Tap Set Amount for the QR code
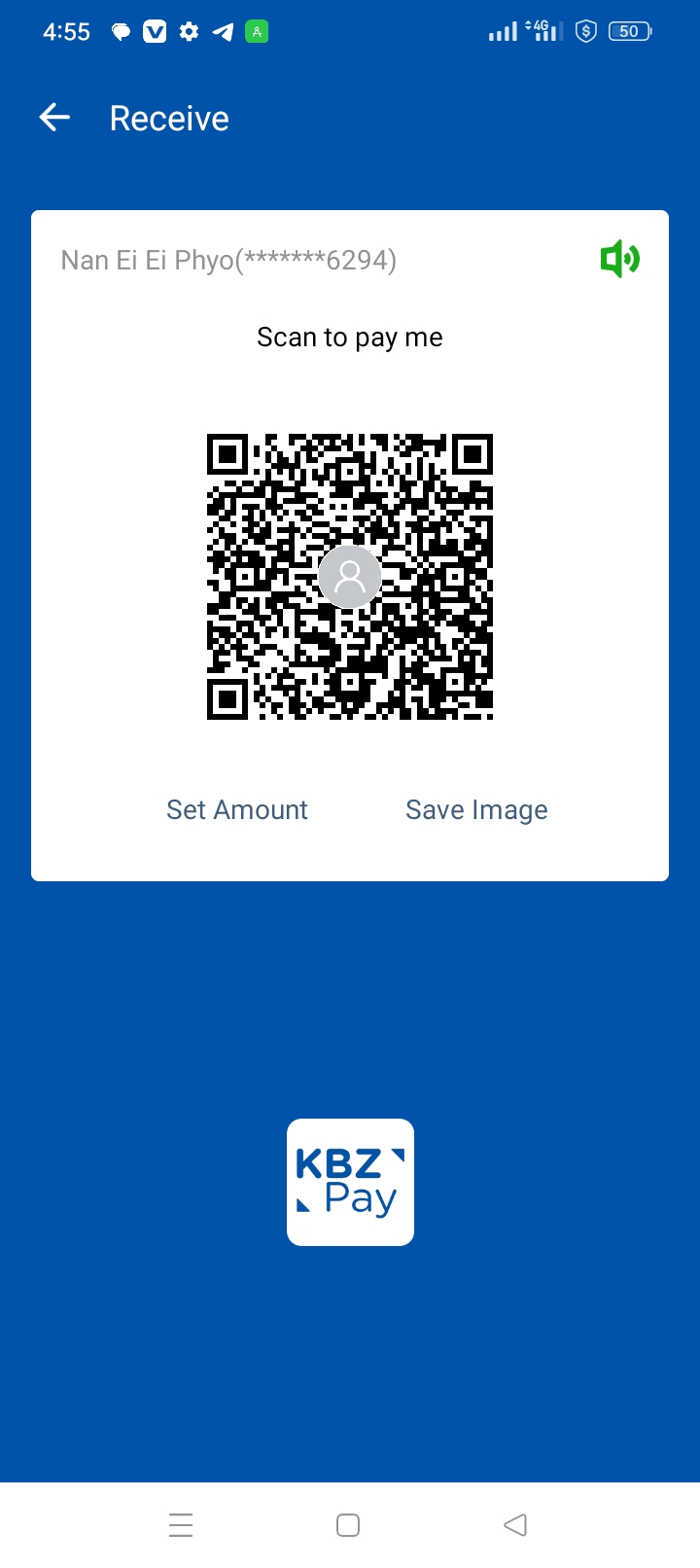 [237, 810]
